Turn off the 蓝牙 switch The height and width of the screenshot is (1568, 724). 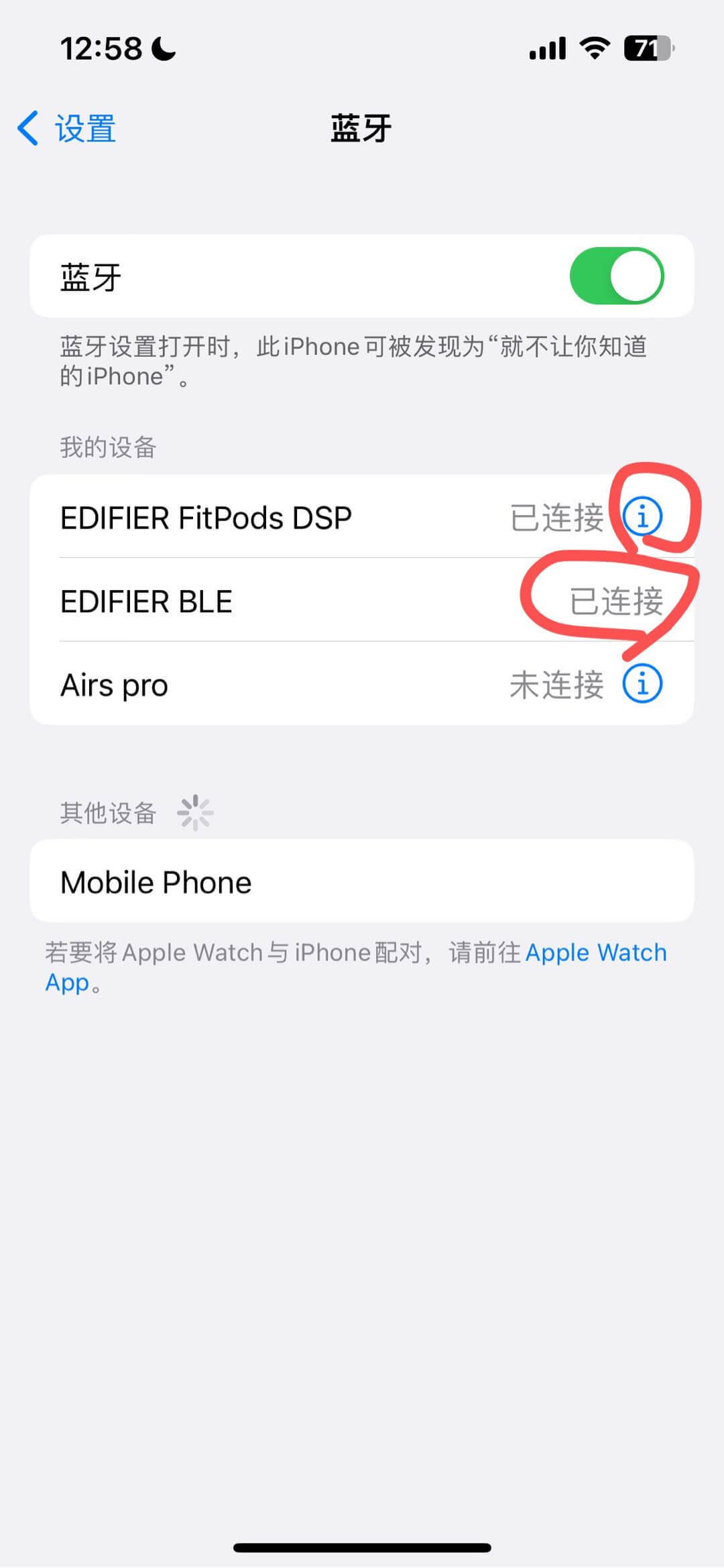[x=616, y=276]
